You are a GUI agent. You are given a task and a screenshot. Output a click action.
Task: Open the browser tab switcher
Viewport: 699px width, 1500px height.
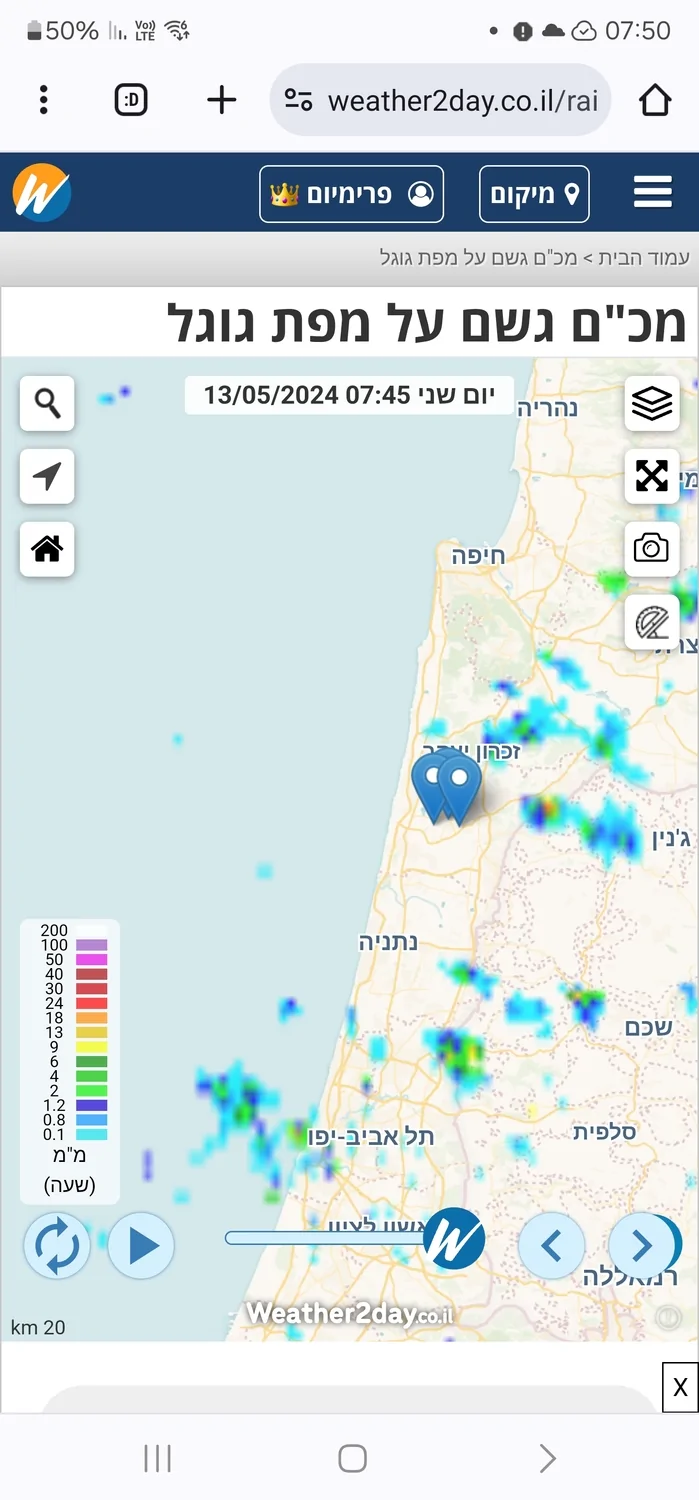(x=131, y=100)
